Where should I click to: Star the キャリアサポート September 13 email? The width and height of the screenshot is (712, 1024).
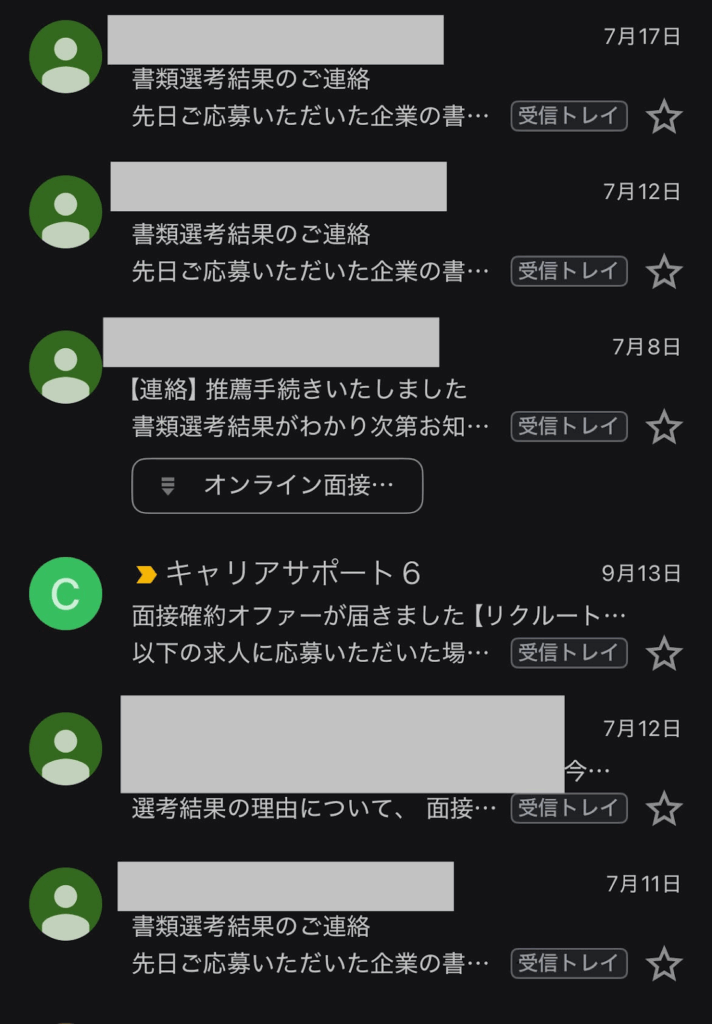point(664,654)
